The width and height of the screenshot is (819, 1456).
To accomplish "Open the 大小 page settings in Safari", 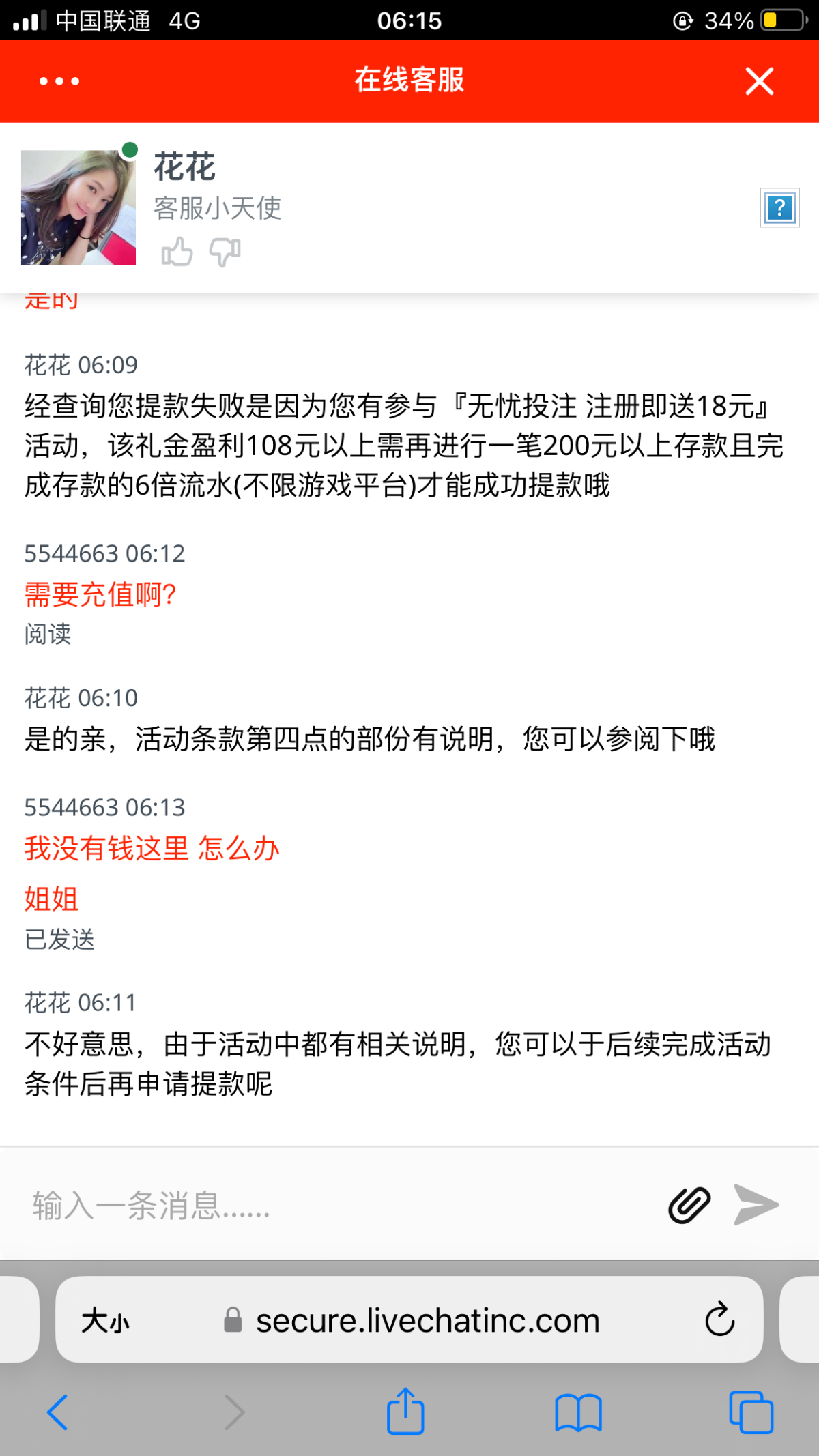I will (x=105, y=1321).
